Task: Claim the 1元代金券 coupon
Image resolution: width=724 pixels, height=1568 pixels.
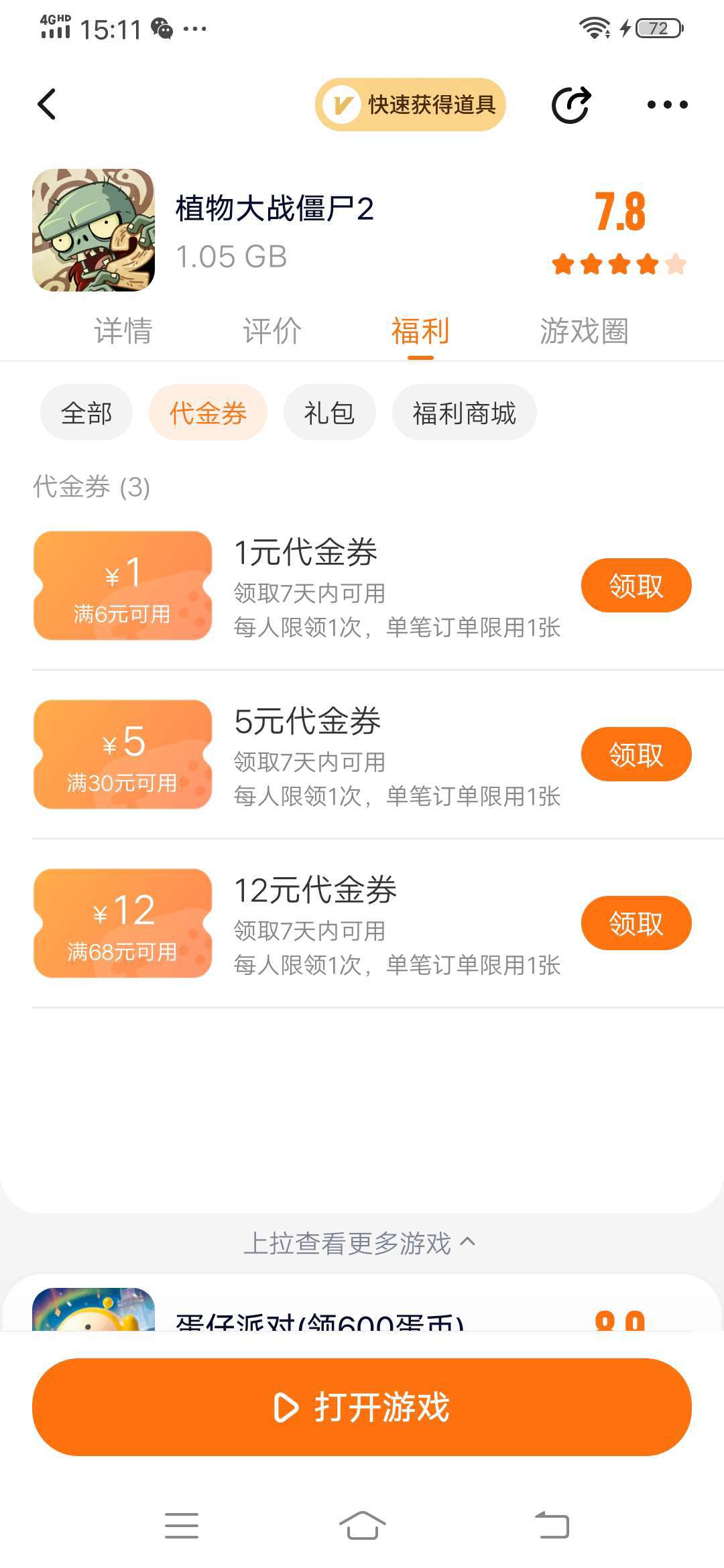Action: pyautogui.click(x=636, y=586)
